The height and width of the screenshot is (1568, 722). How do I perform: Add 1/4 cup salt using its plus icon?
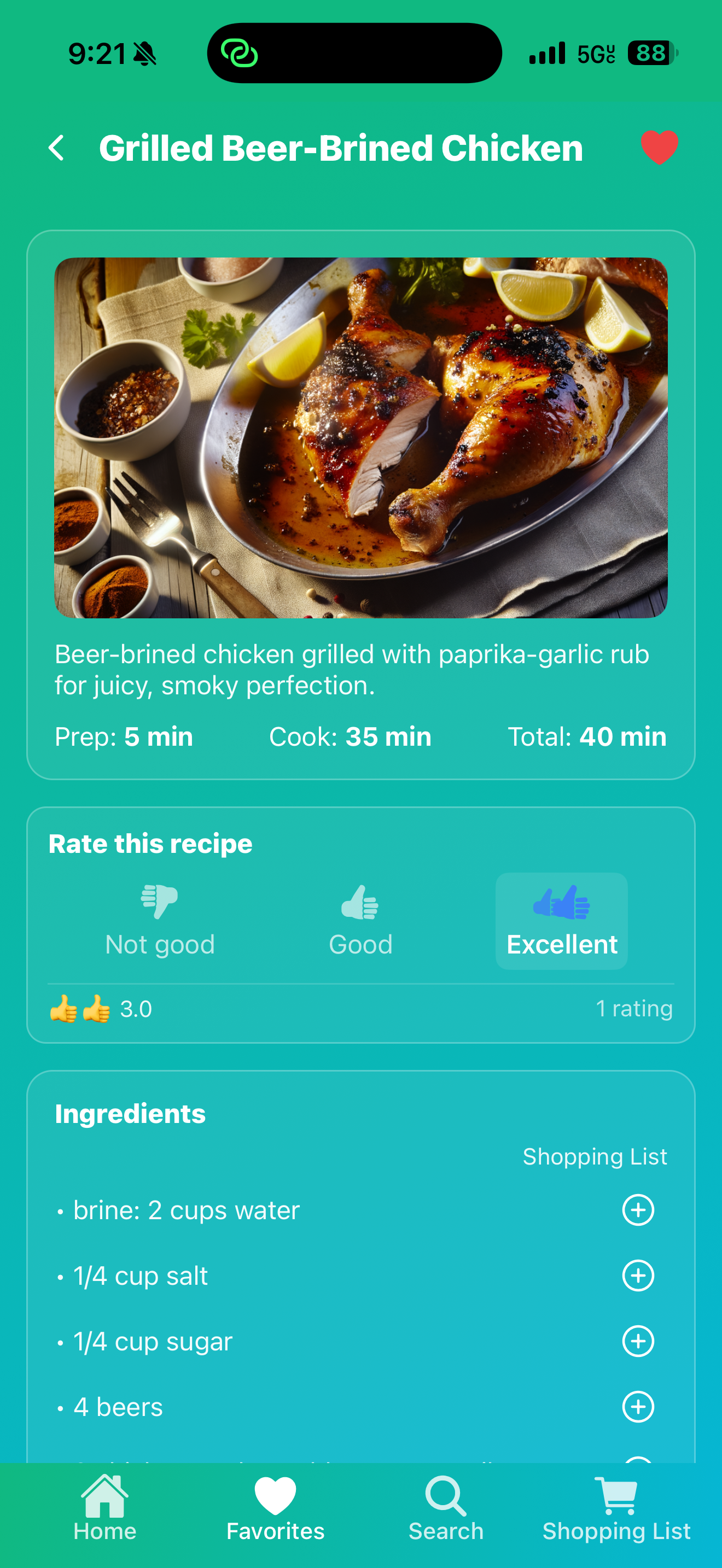[637, 1276]
